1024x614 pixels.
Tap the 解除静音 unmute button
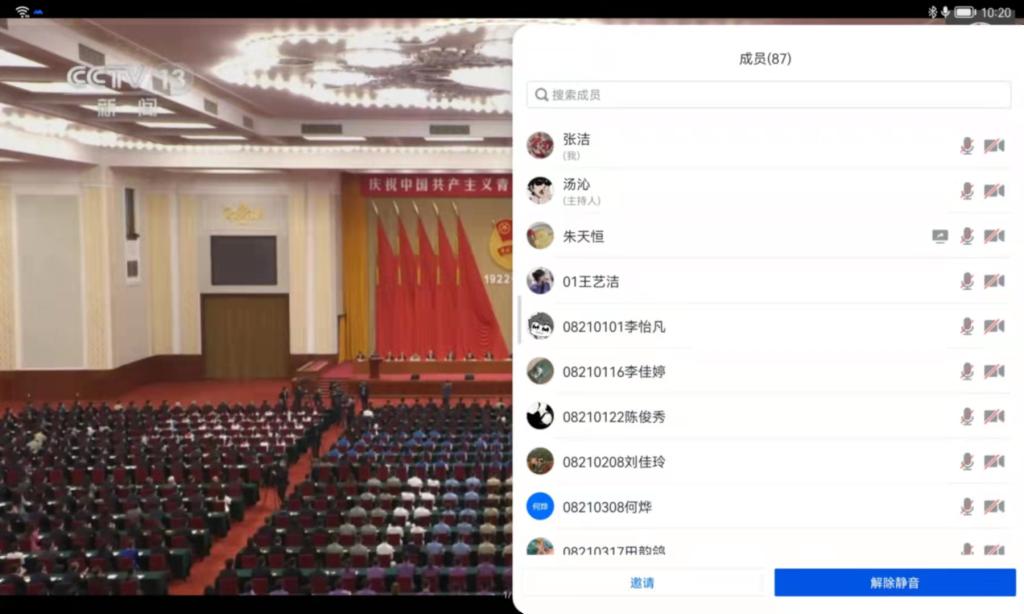pos(894,582)
